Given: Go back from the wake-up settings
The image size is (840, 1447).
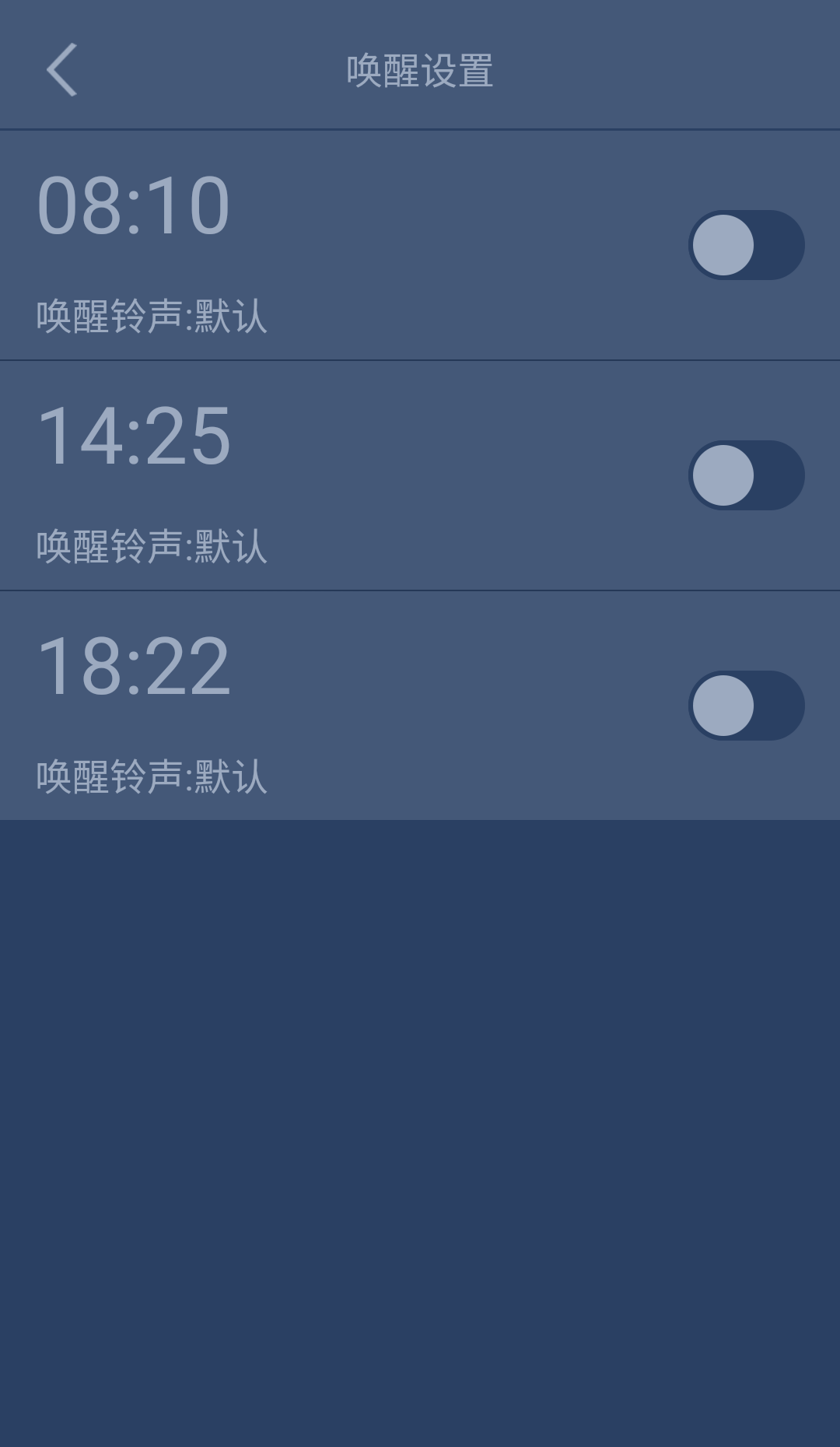Looking at the screenshot, I should coord(62,70).
